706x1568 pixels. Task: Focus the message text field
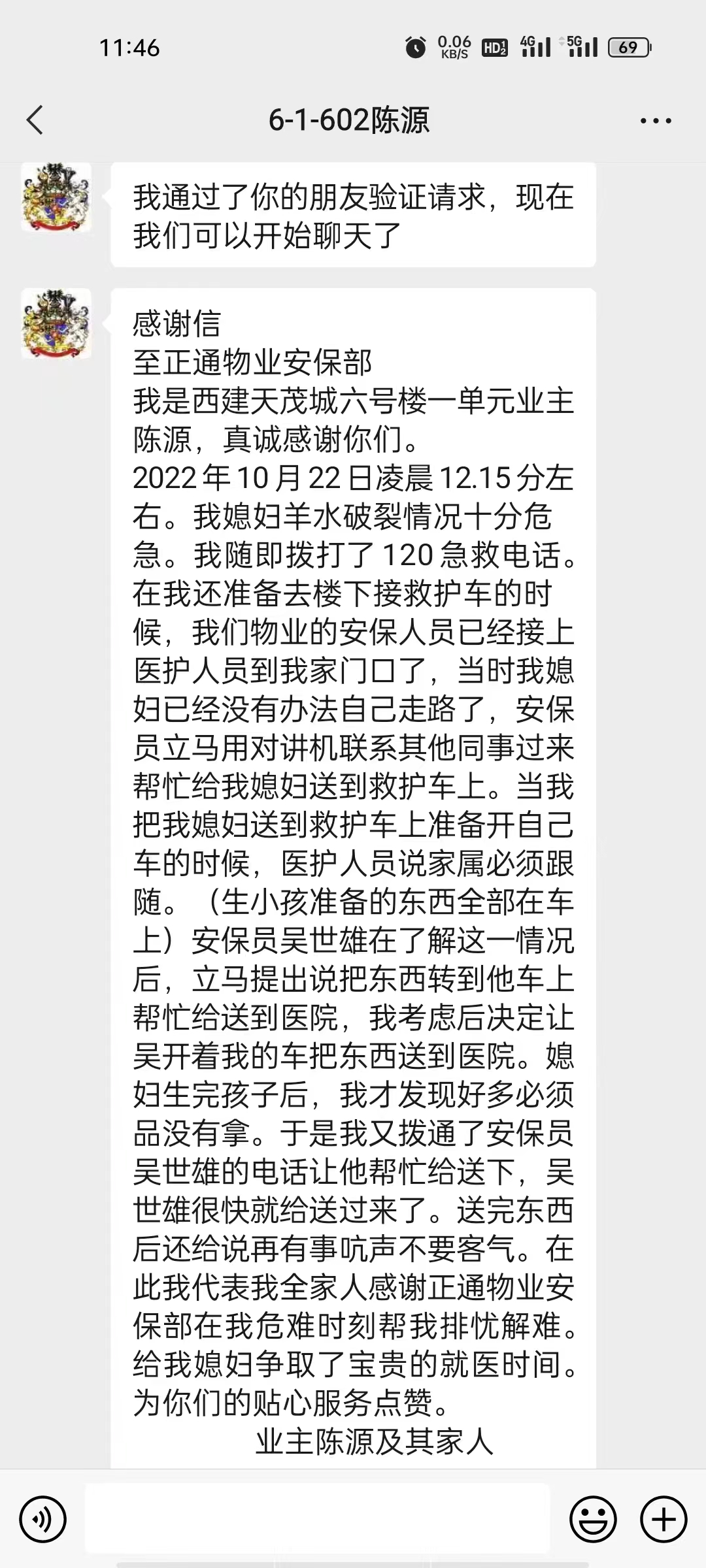[318, 1519]
